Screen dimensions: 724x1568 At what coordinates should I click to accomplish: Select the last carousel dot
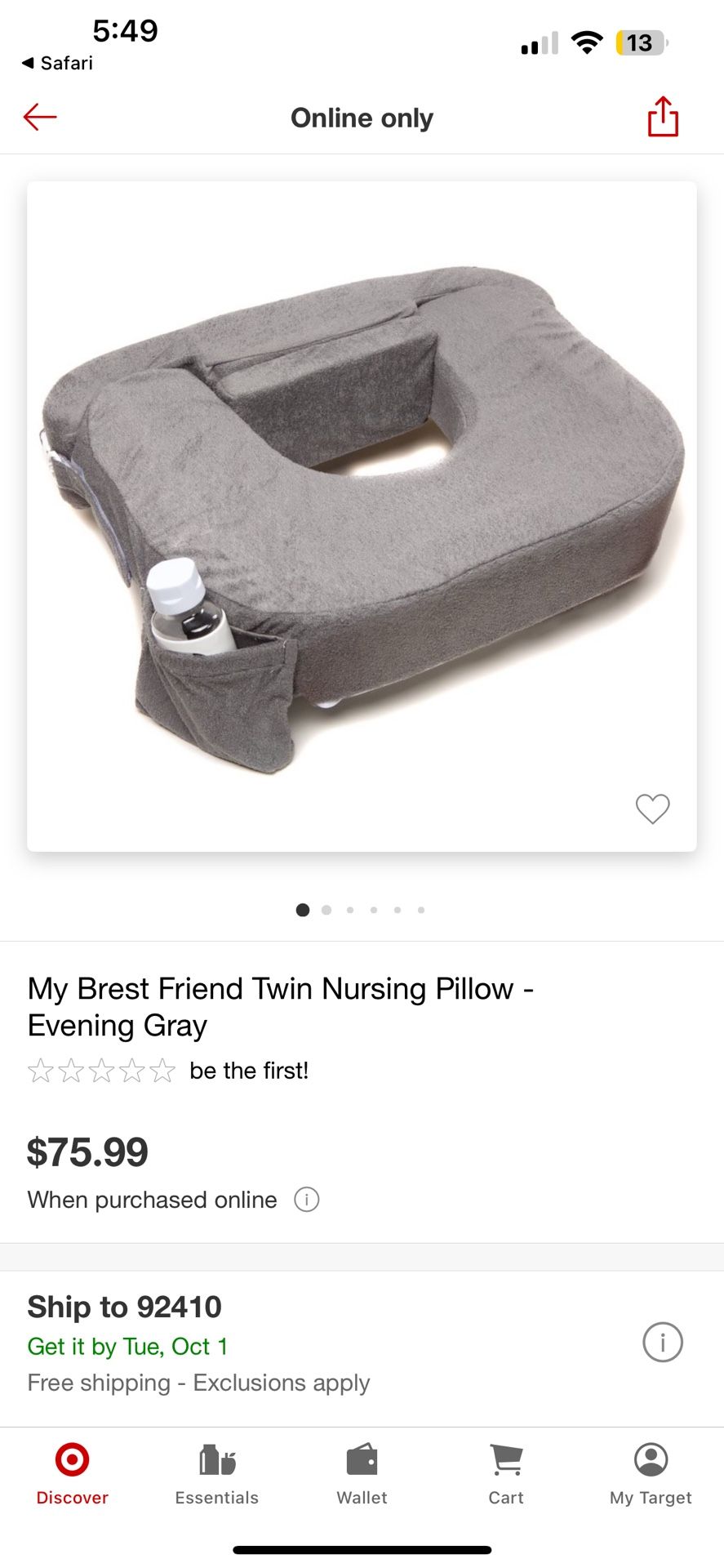(421, 909)
